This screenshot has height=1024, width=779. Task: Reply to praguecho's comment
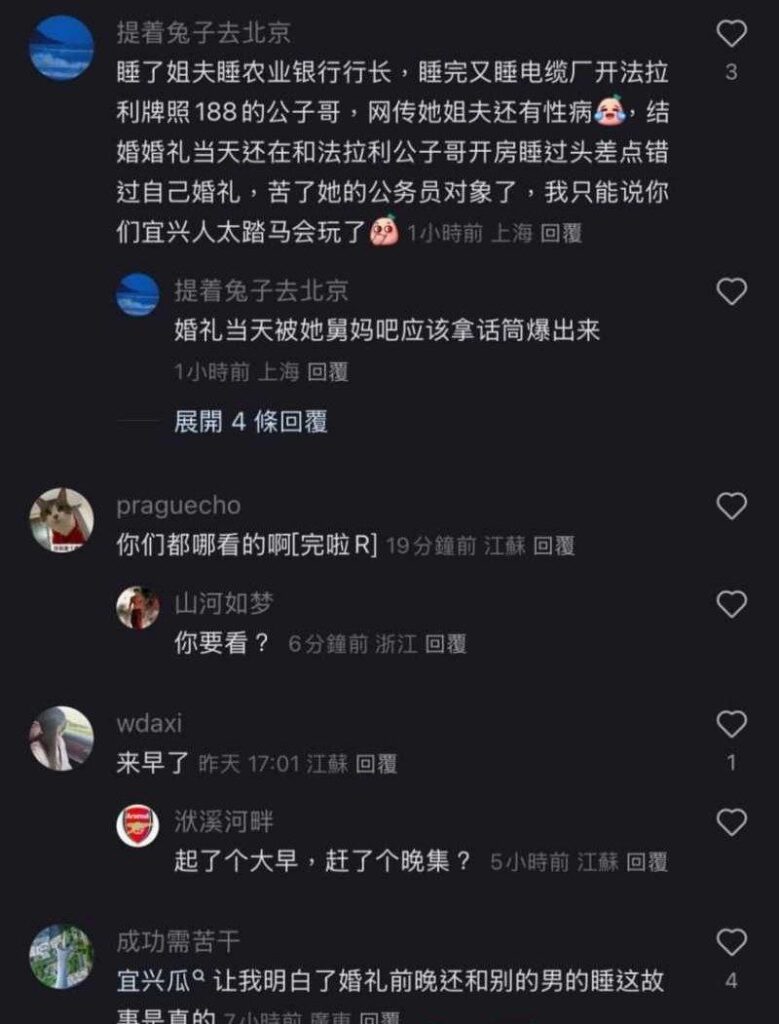(554, 546)
